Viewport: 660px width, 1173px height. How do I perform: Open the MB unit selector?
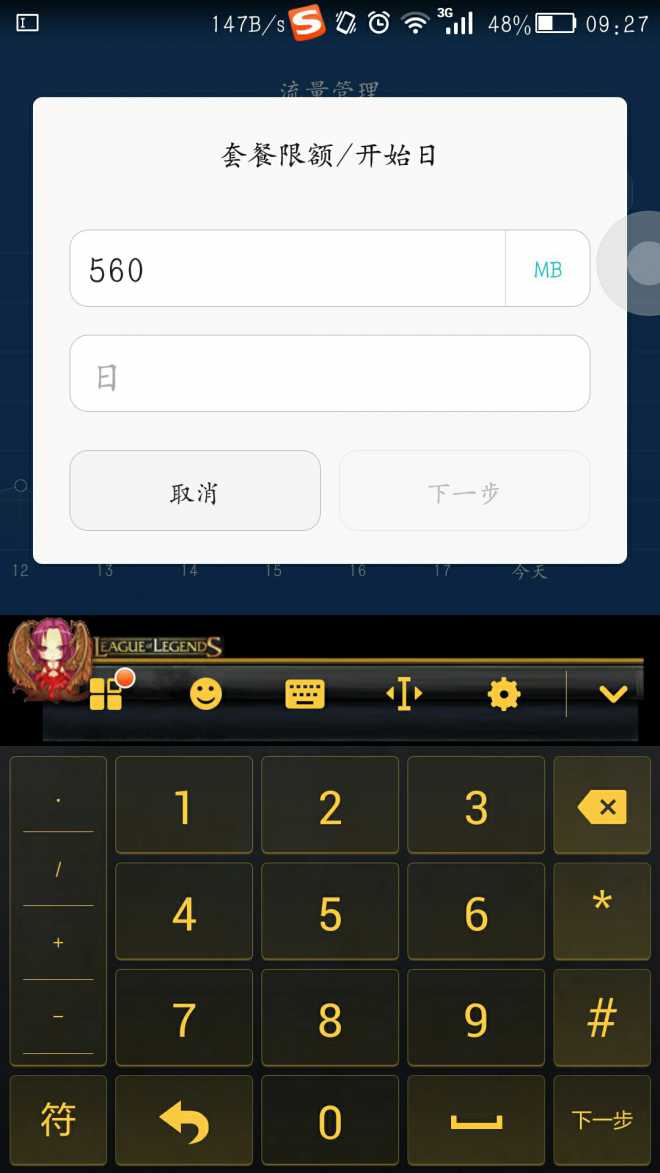tap(547, 269)
